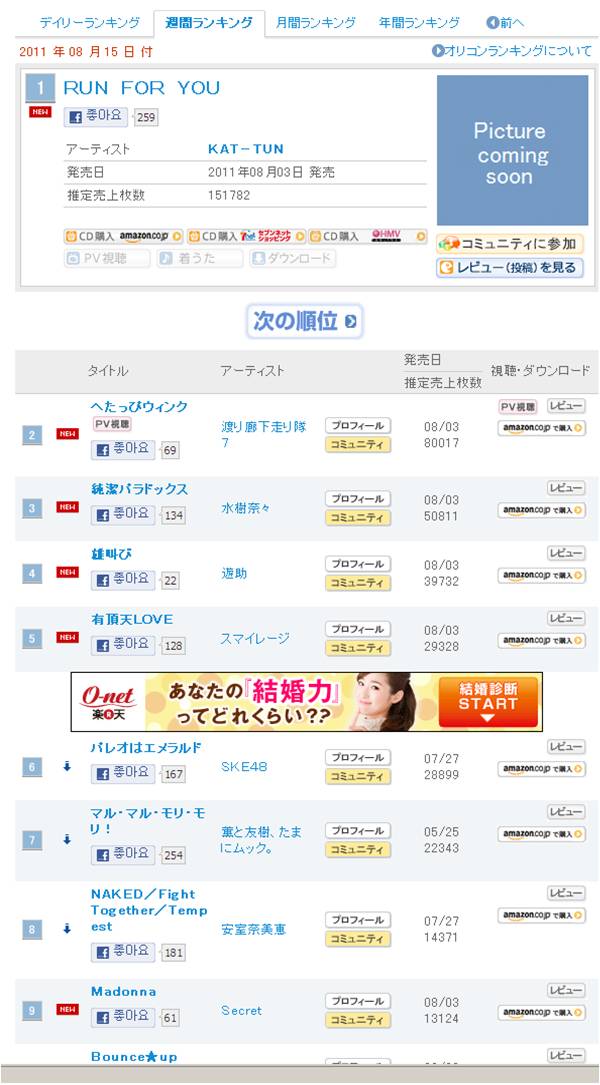The width and height of the screenshot is (600, 1085).
Task: Buy RUN FOR YOU CD at HMV
Action: coord(367,237)
